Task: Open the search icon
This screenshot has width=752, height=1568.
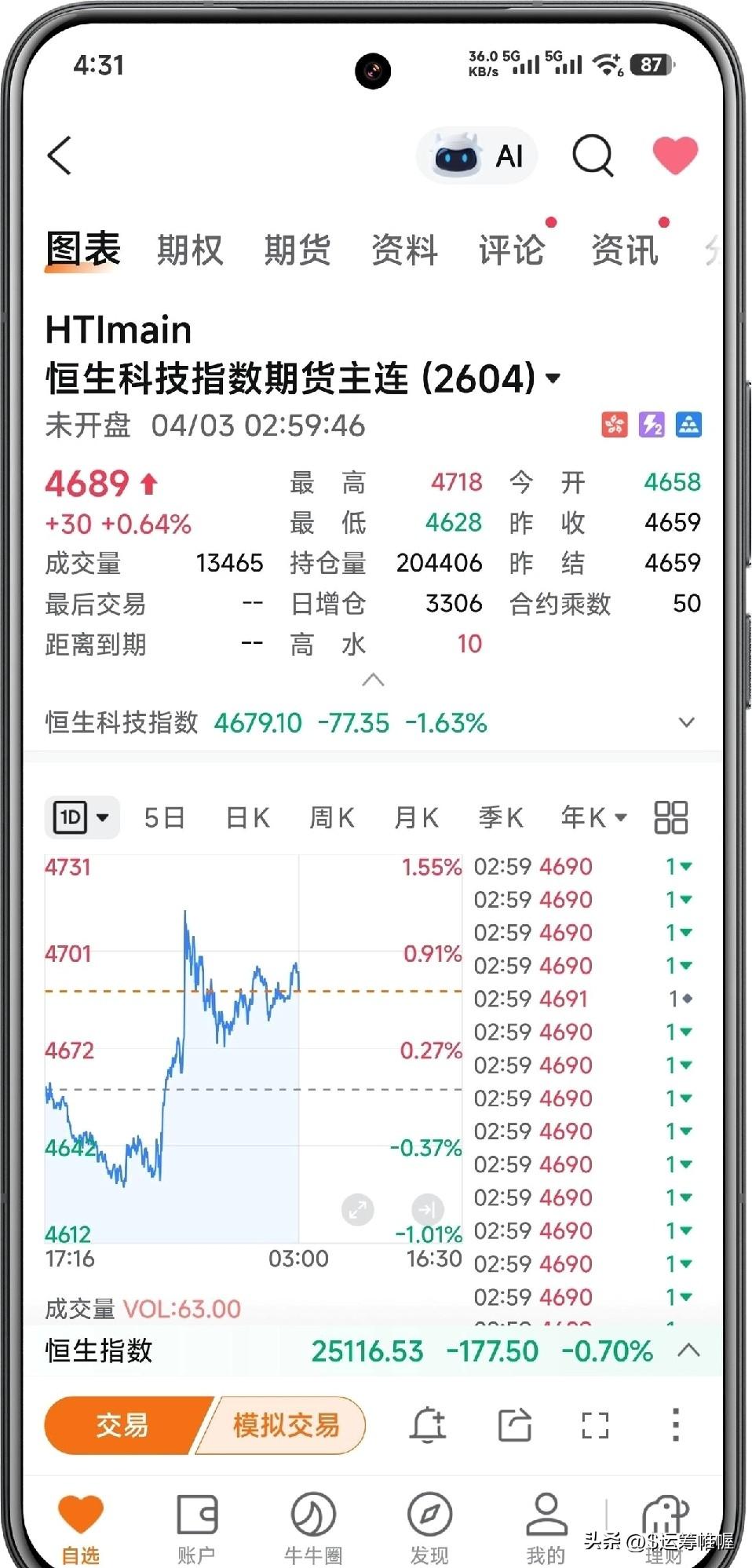Action: click(592, 155)
